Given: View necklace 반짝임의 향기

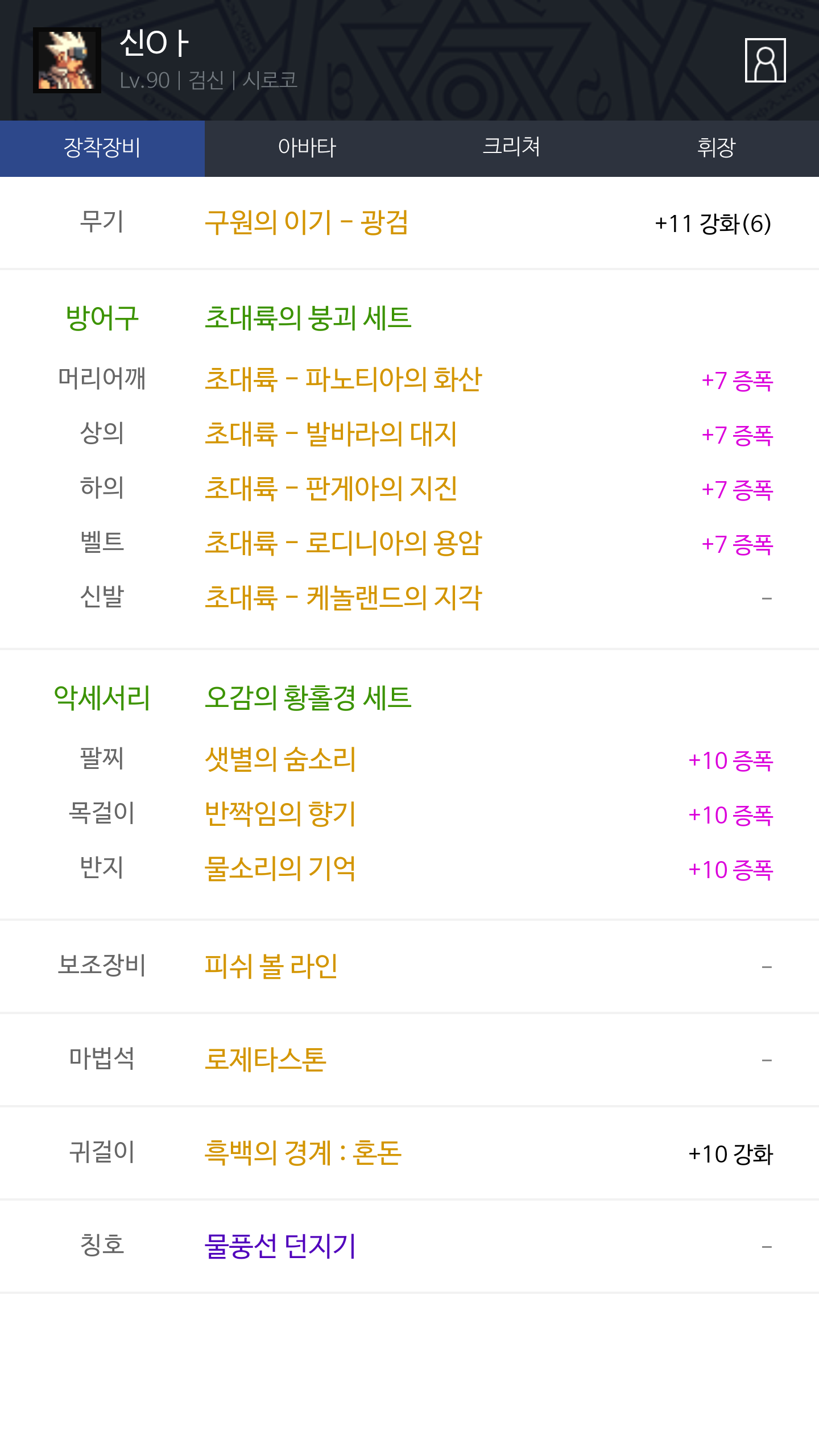Looking at the screenshot, I should [280, 814].
